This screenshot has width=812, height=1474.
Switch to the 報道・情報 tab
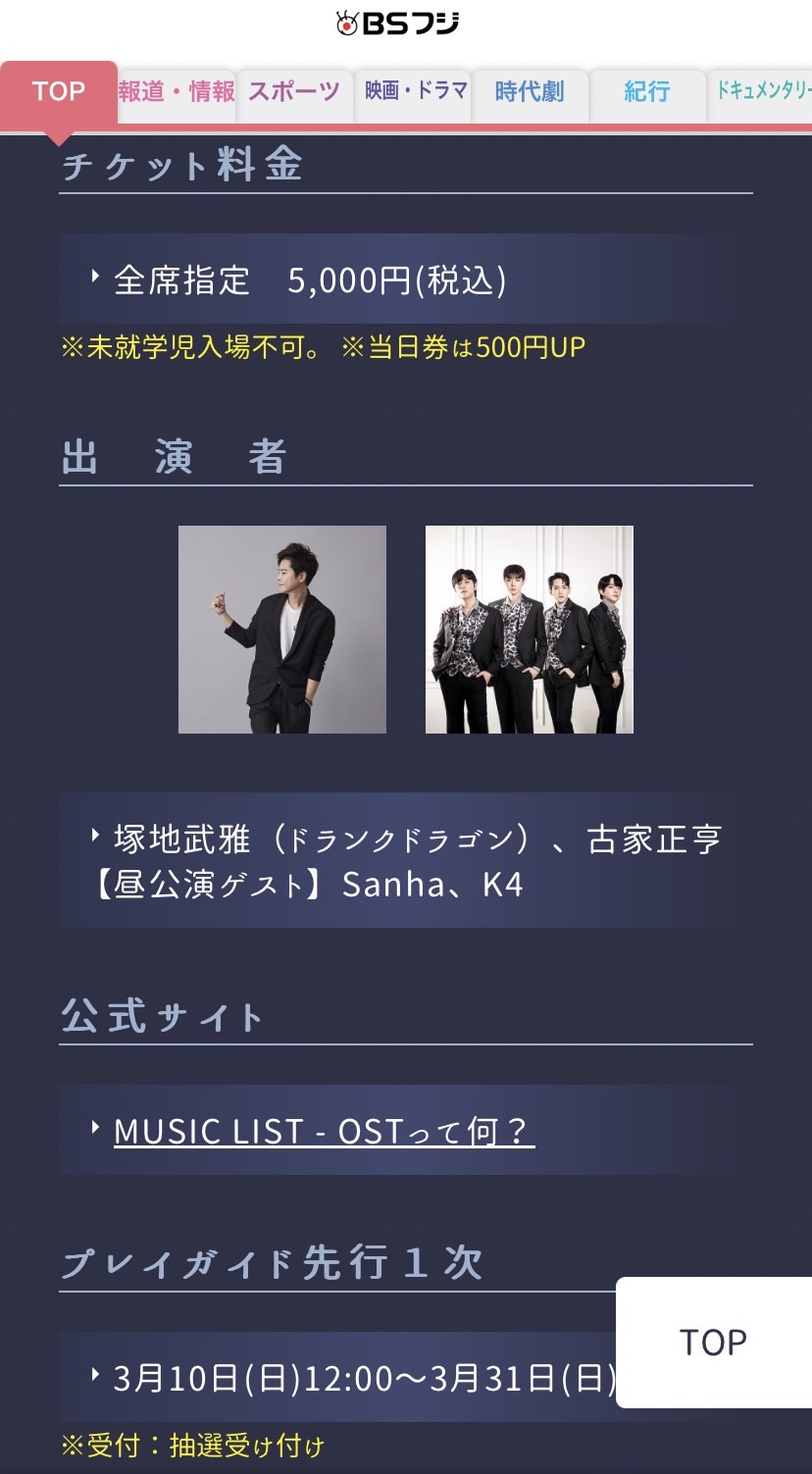coord(177,92)
